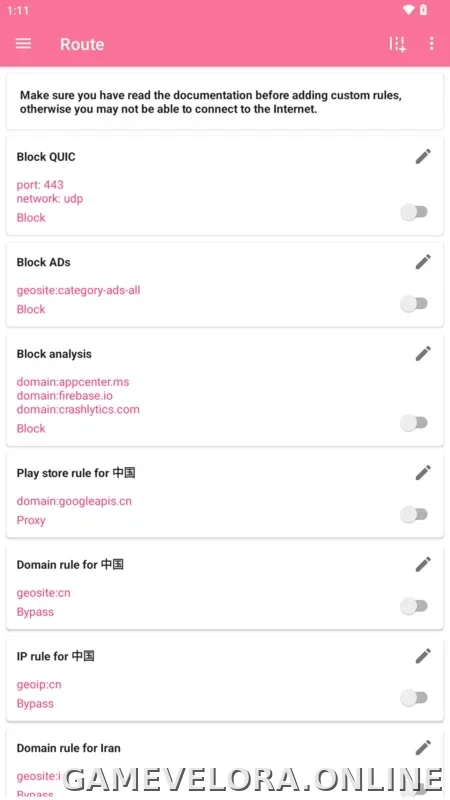Edit the IP rule for 中国
The width and height of the screenshot is (450, 800).
(423, 656)
